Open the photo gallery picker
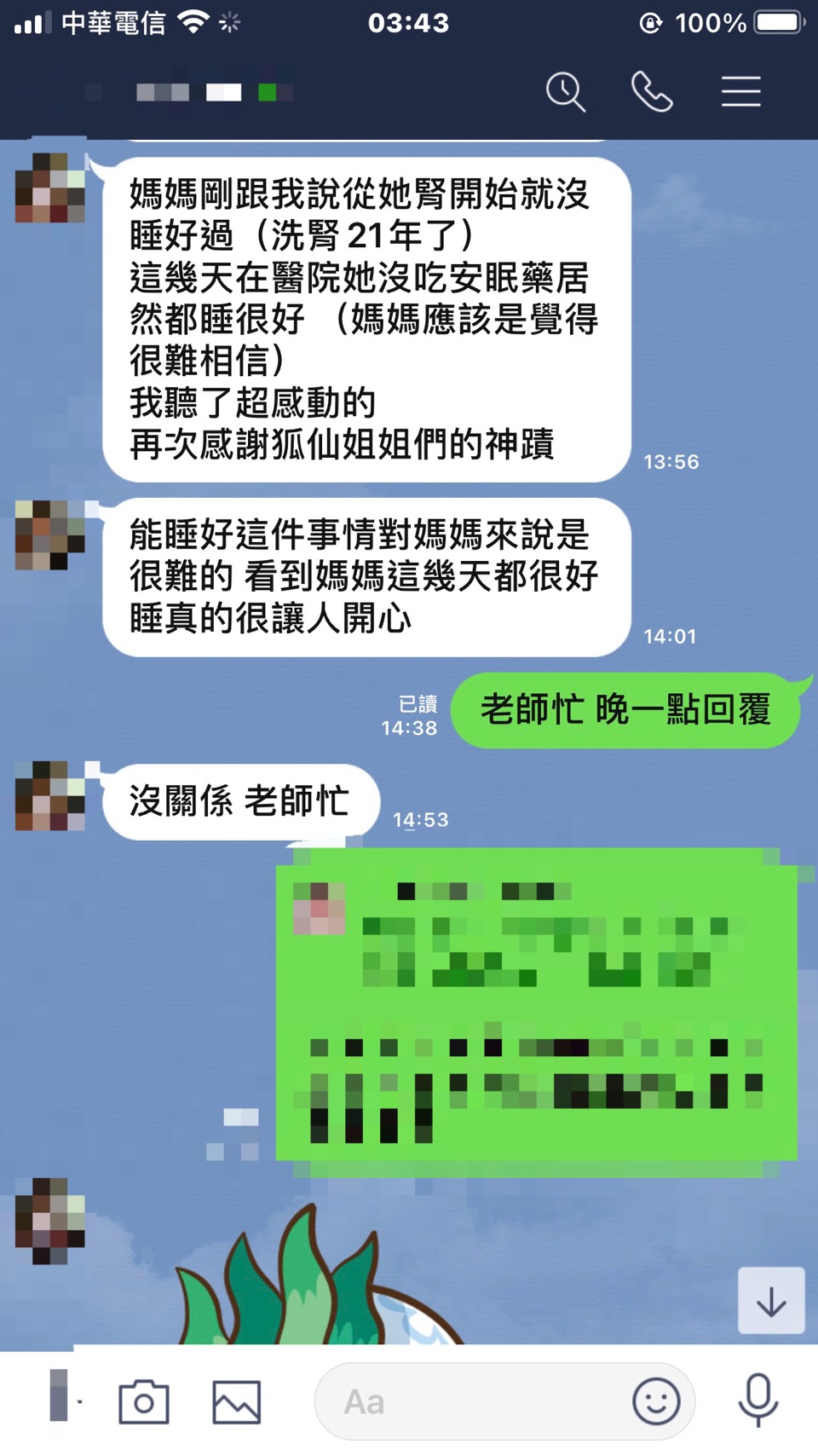This screenshot has height=1456, width=818. tap(236, 1401)
